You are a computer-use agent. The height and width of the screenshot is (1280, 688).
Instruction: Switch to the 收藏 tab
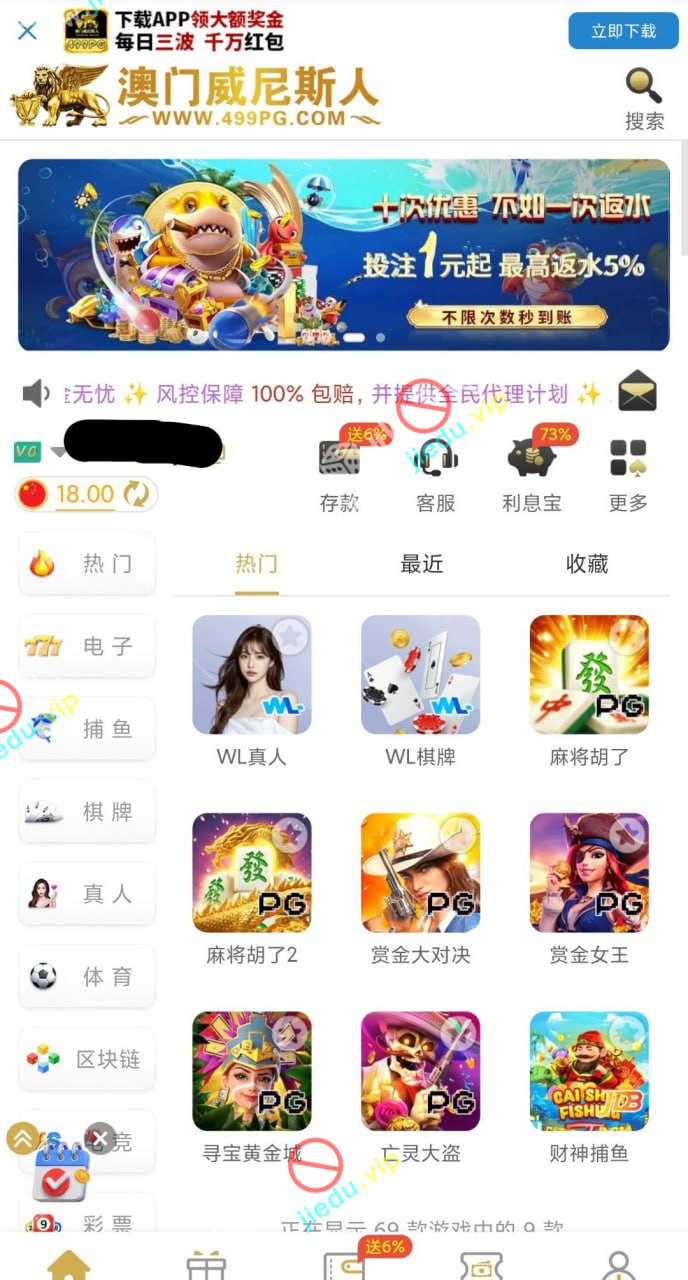pyautogui.click(x=587, y=564)
